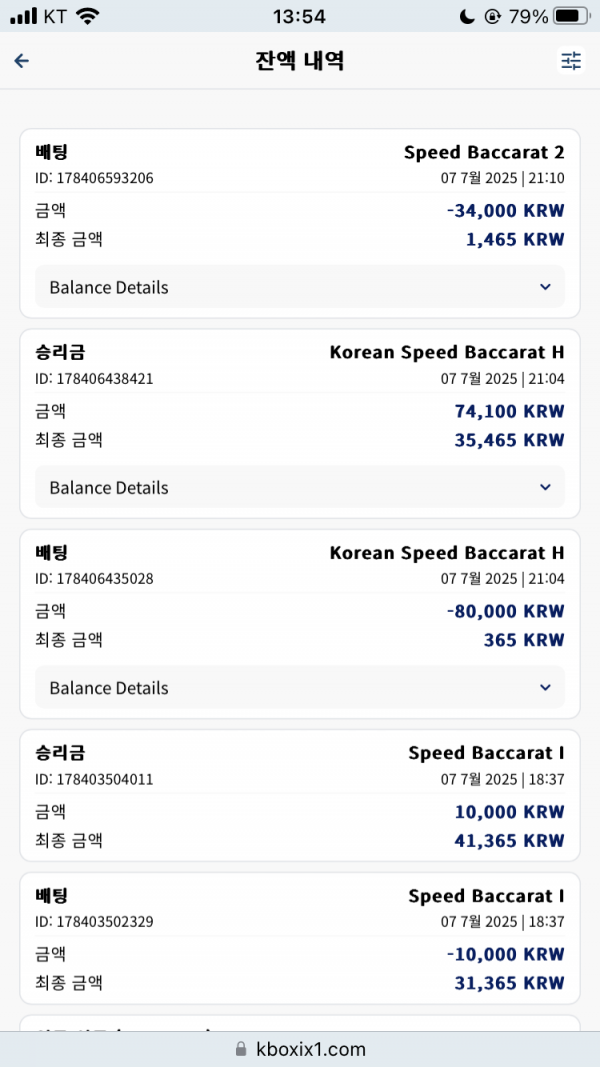Expand Balance Details for the 74,100 KRW win
600x1067 pixels.
(300, 487)
